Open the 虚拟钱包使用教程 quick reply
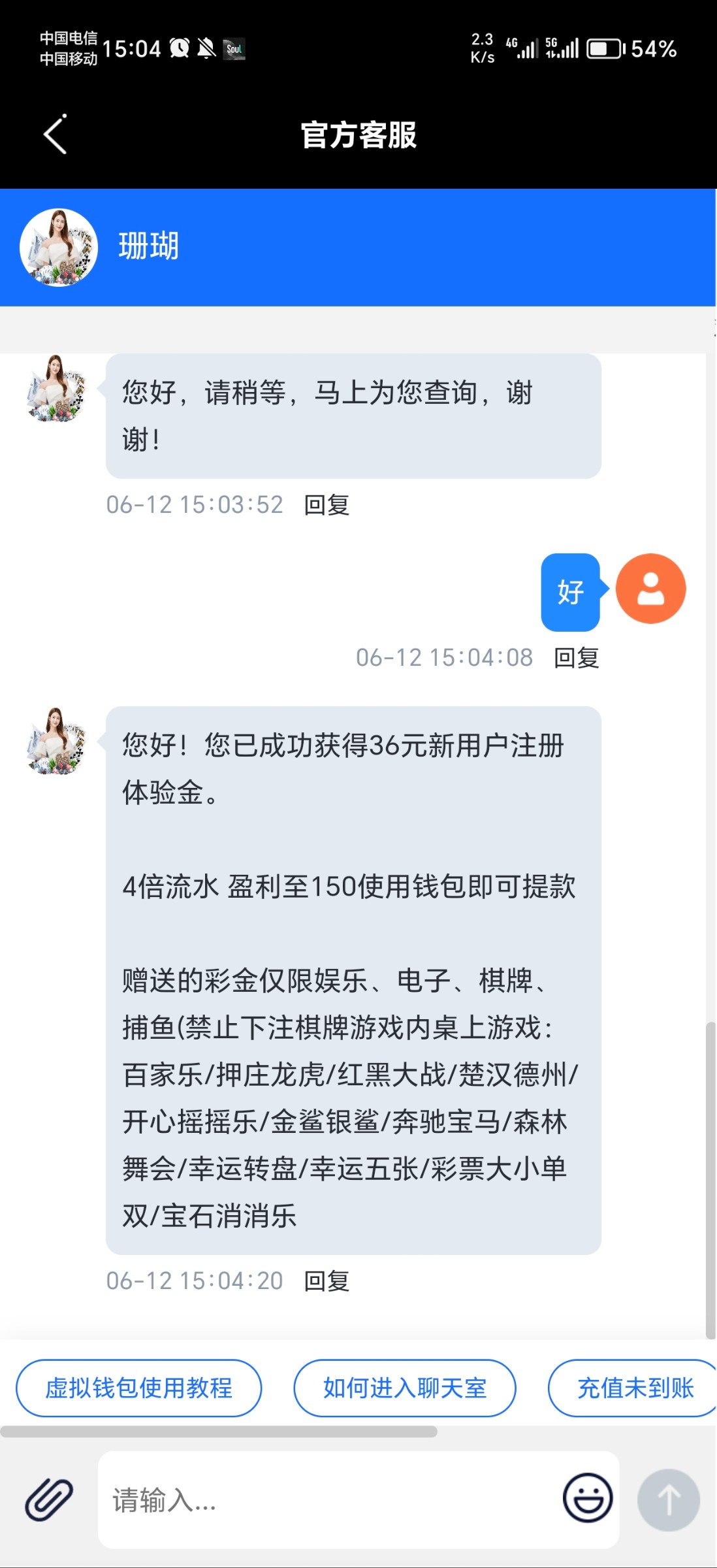This screenshot has height=1568, width=717. (x=138, y=1389)
